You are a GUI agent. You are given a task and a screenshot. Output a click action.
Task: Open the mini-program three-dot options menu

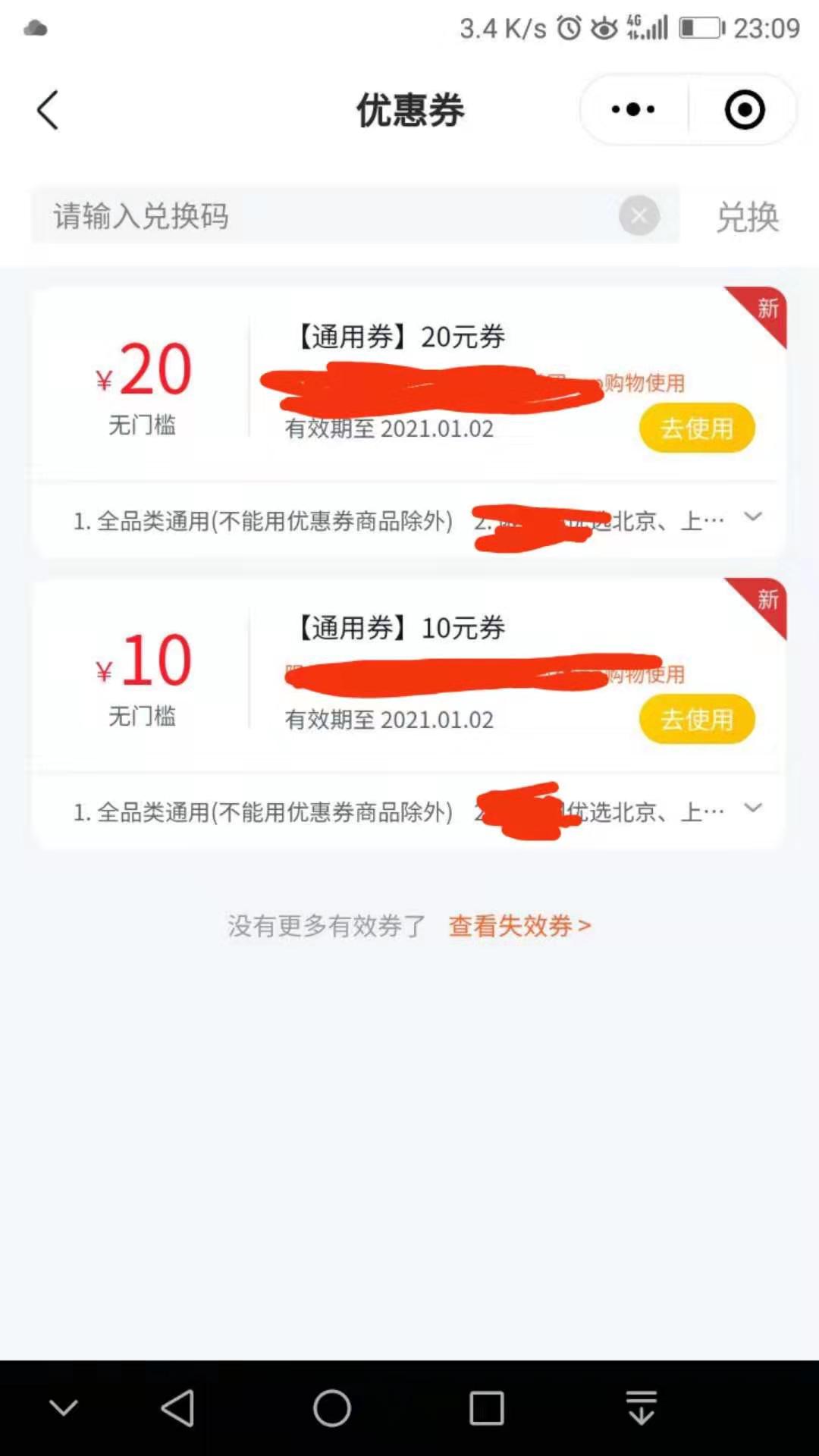pyautogui.click(x=632, y=109)
